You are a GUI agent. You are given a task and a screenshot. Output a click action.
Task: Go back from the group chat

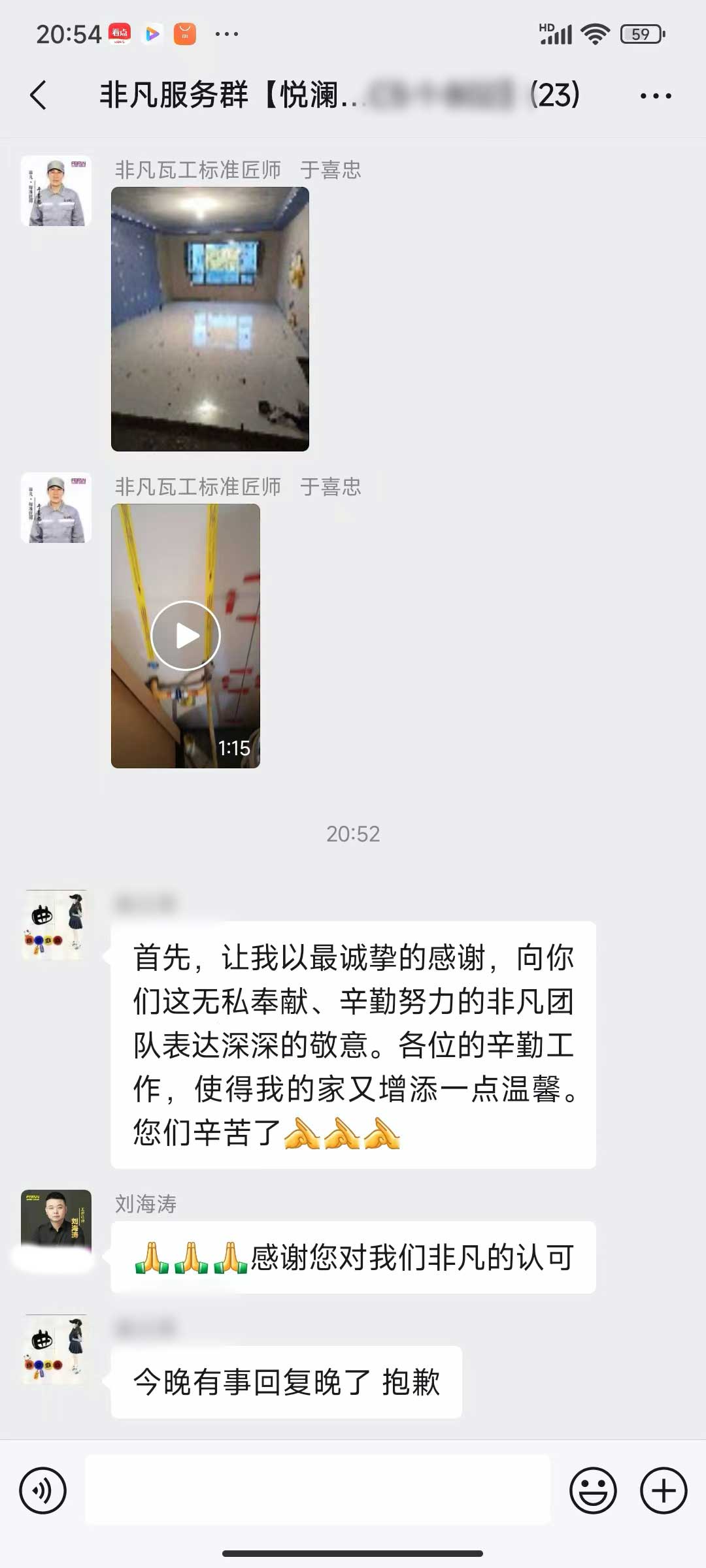(x=39, y=95)
